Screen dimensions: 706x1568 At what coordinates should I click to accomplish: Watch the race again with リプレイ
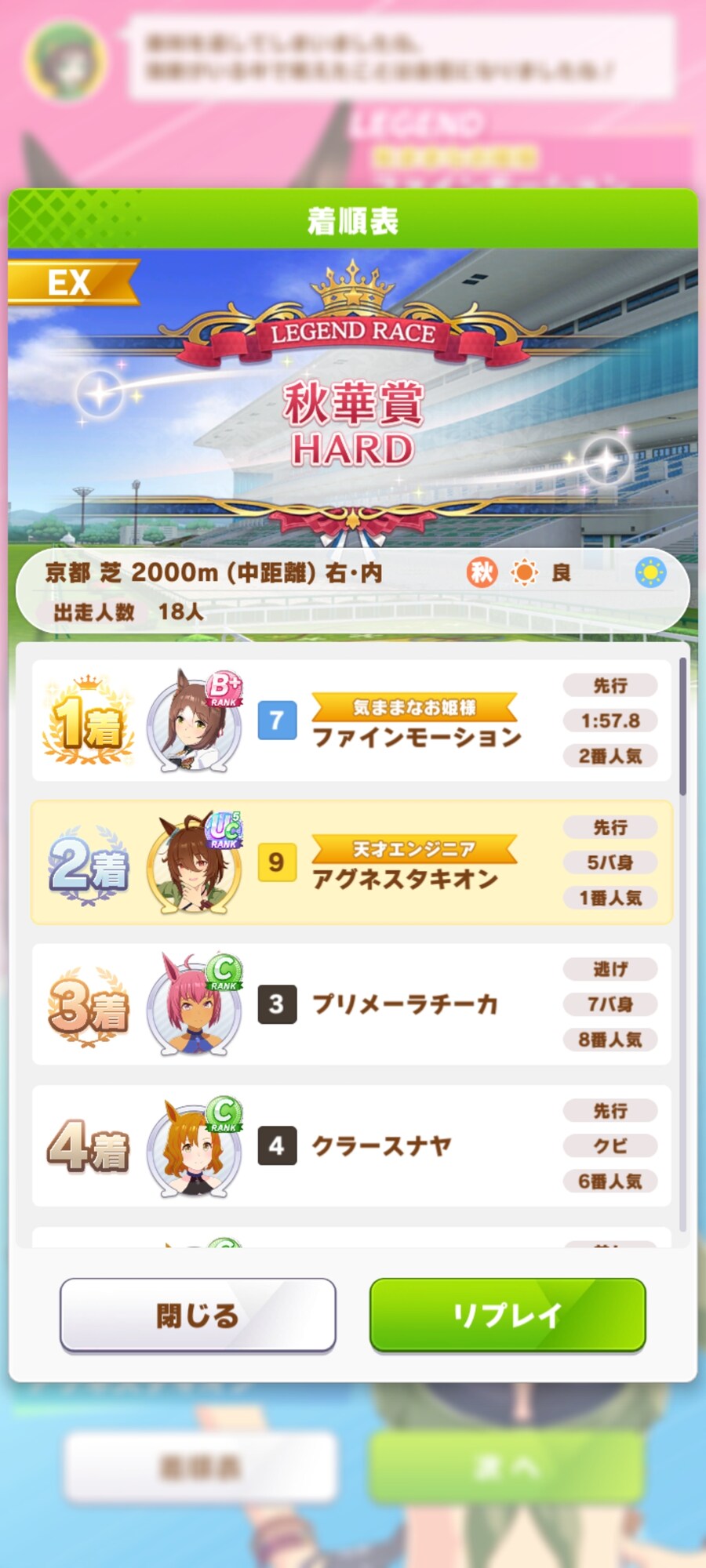coord(508,1315)
